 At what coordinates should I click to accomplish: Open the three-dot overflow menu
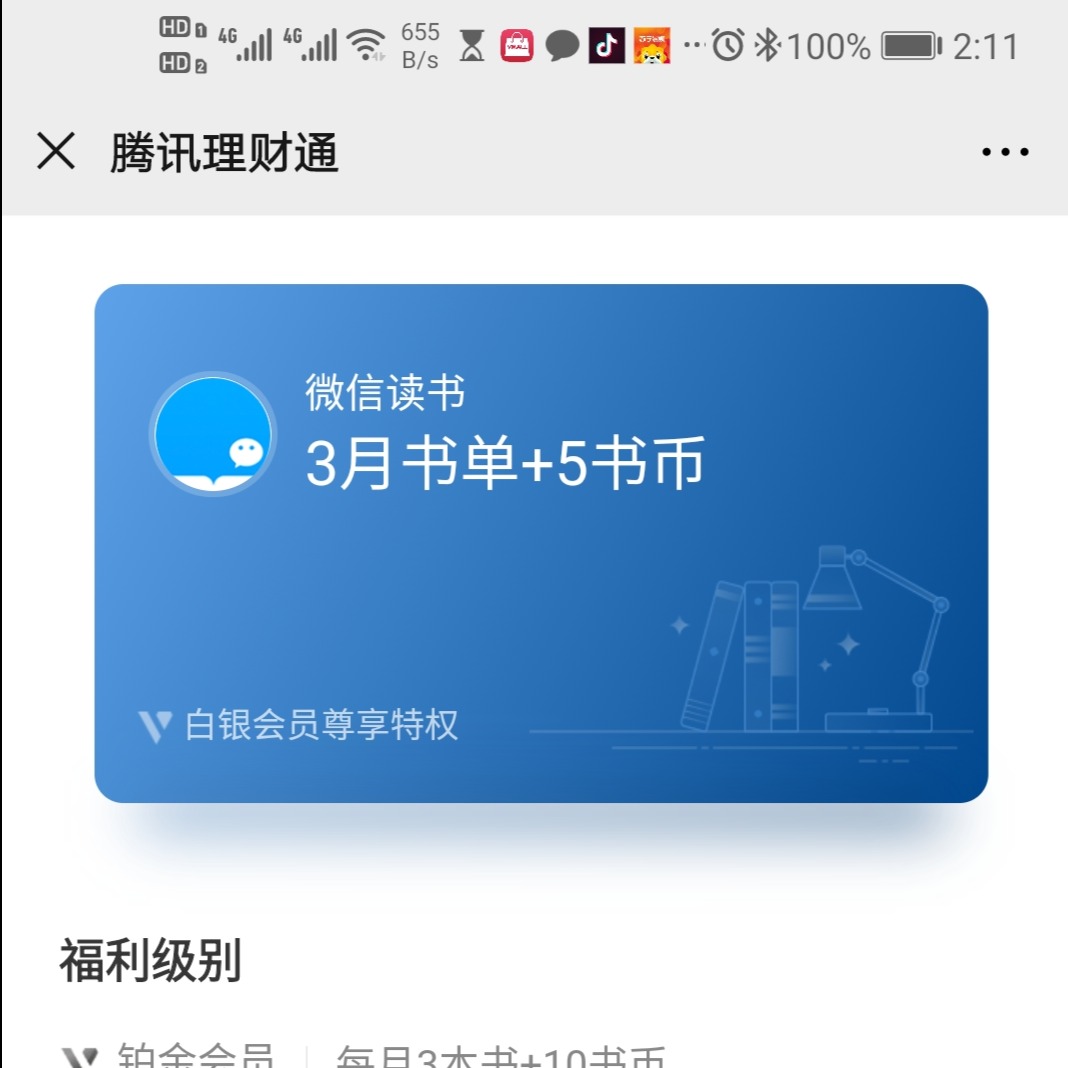[x=1004, y=153]
